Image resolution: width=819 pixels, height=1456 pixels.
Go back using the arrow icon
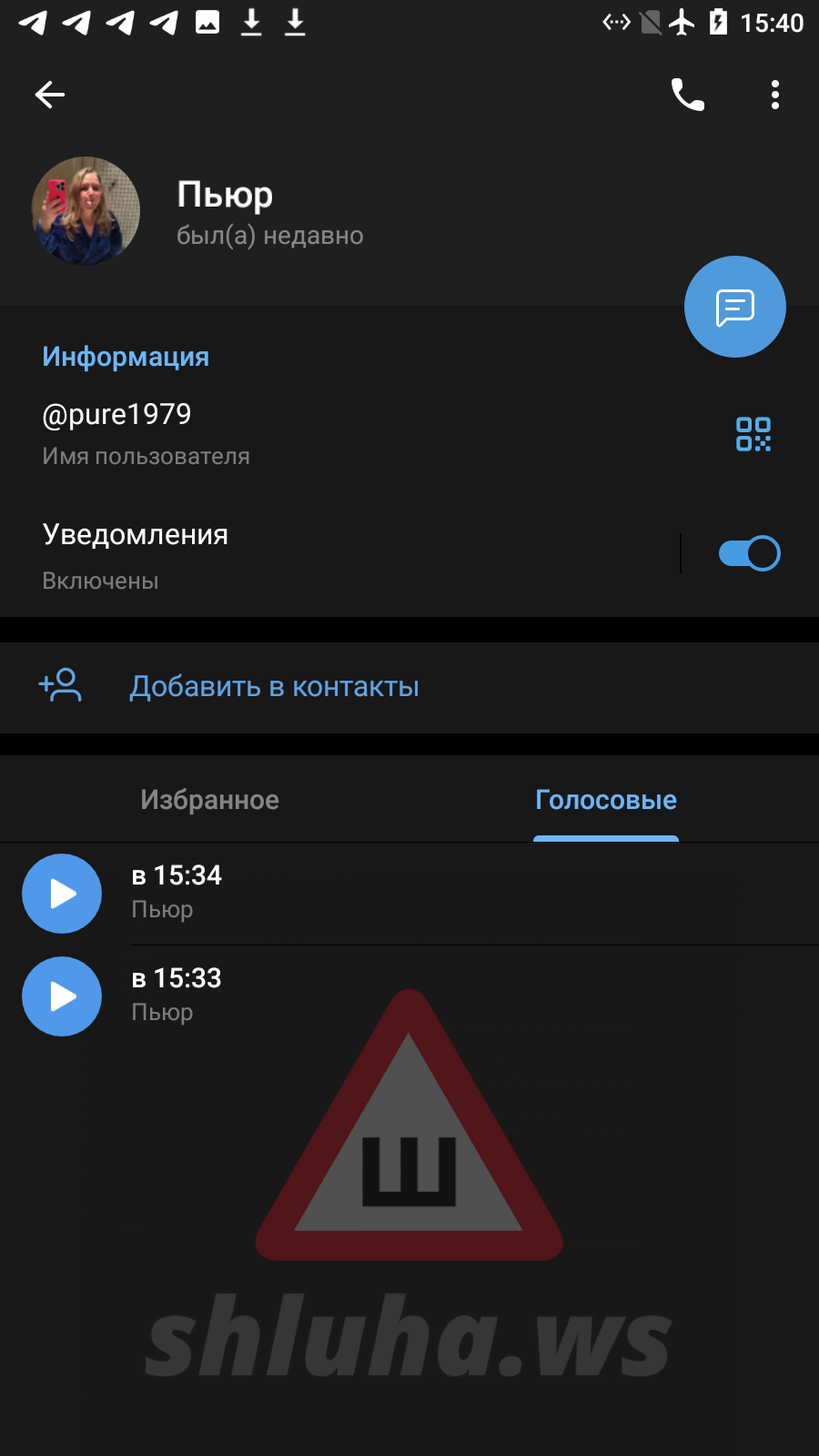click(x=50, y=95)
